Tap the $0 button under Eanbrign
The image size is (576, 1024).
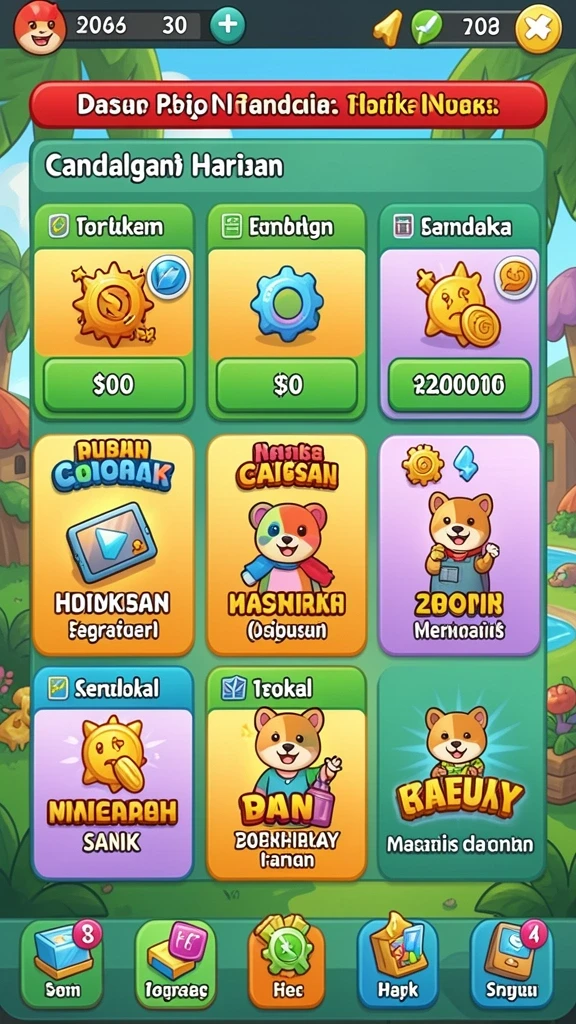click(287, 385)
